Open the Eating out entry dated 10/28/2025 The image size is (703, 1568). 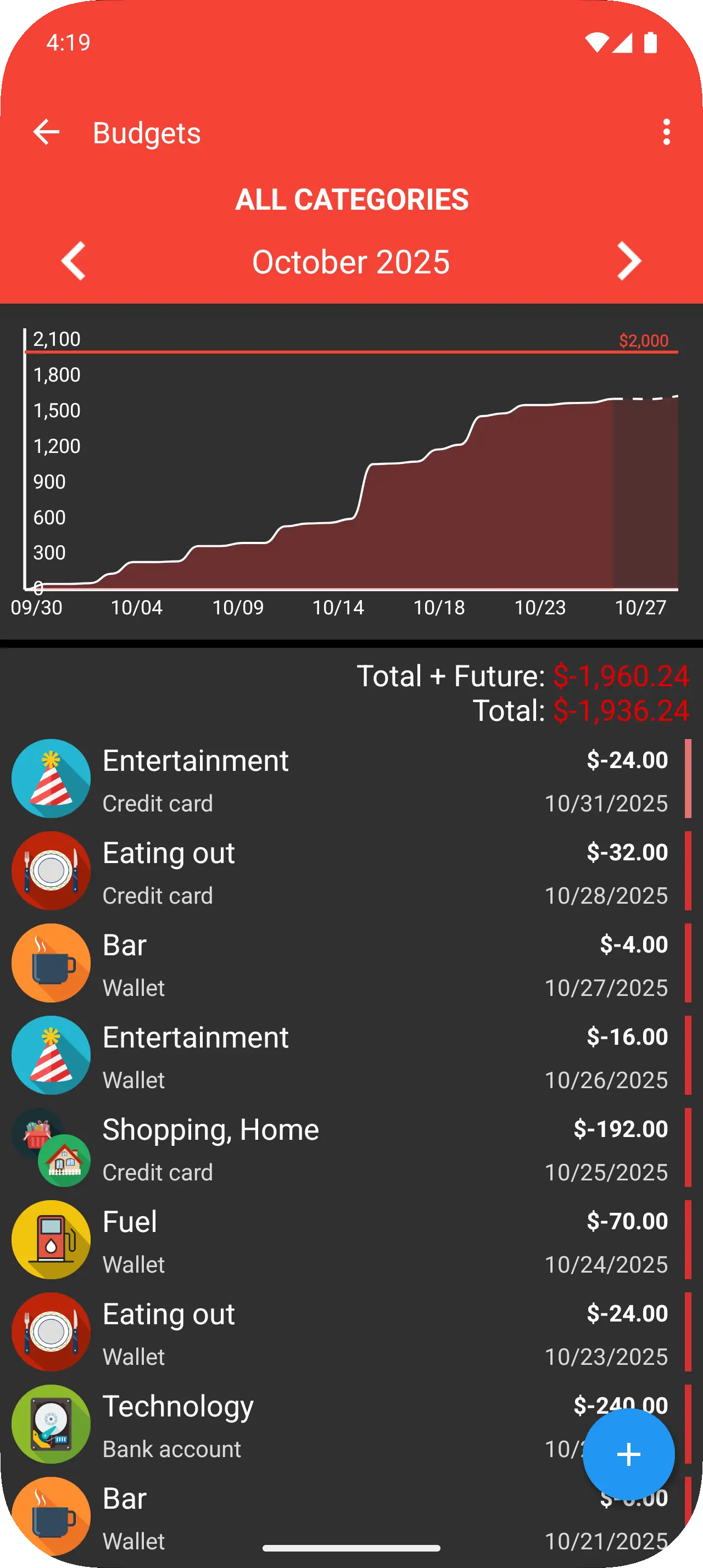pos(341,872)
